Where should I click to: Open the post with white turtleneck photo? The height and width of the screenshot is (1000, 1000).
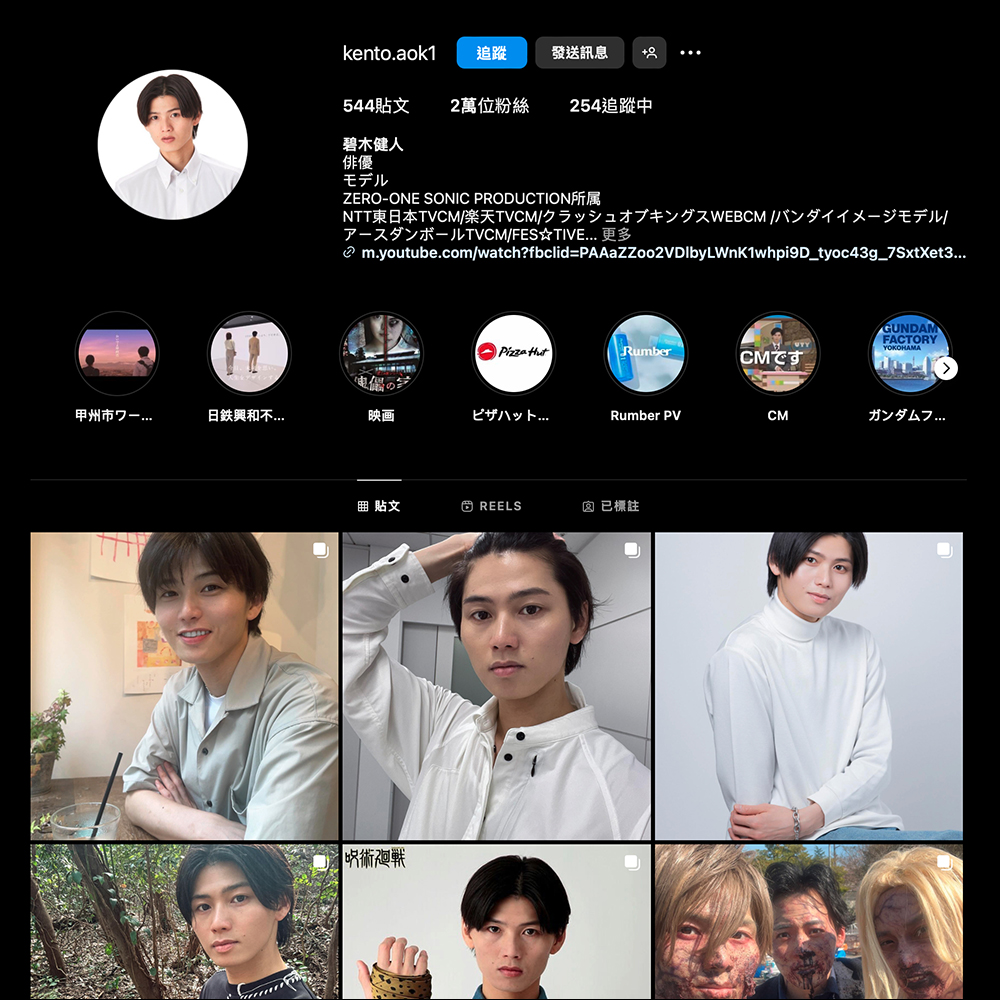808,686
